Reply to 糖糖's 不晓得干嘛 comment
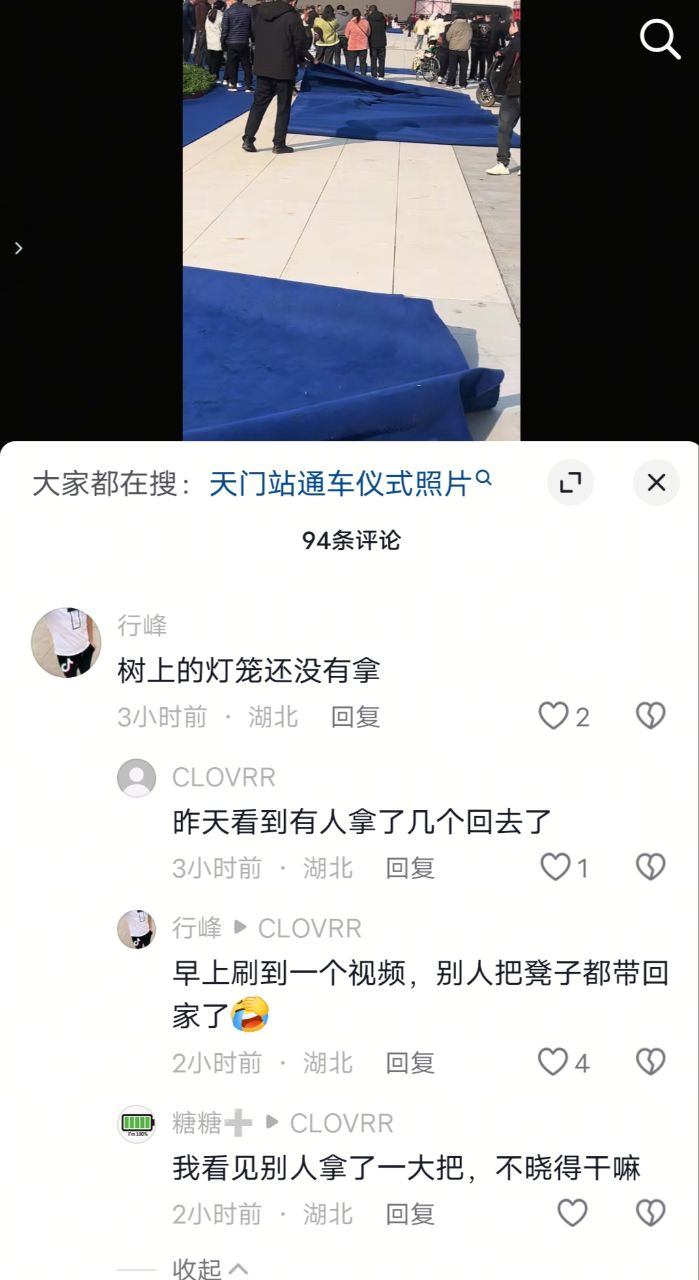 pos(410,1214)
